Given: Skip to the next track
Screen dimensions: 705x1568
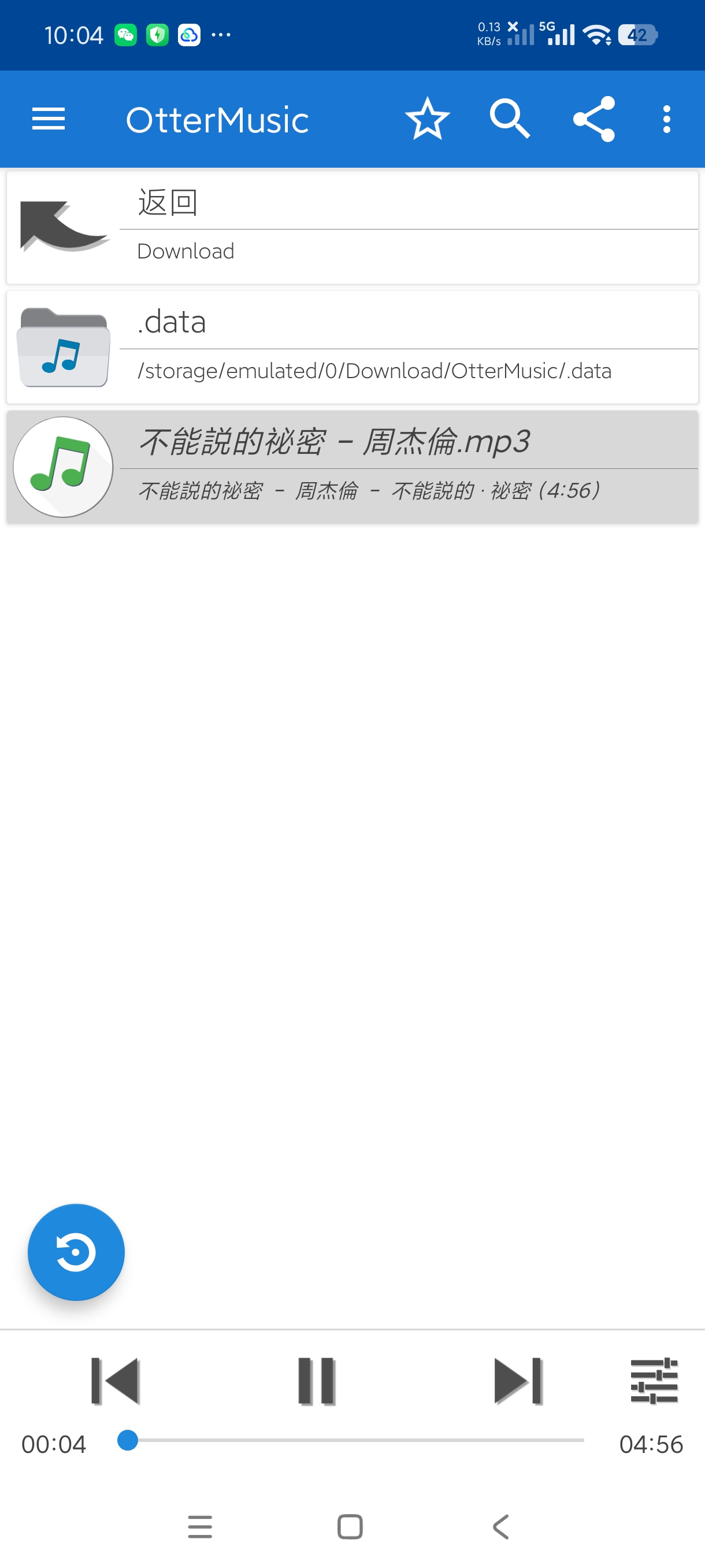Looking at the screenshot, I should click(x=518, y=1381).
